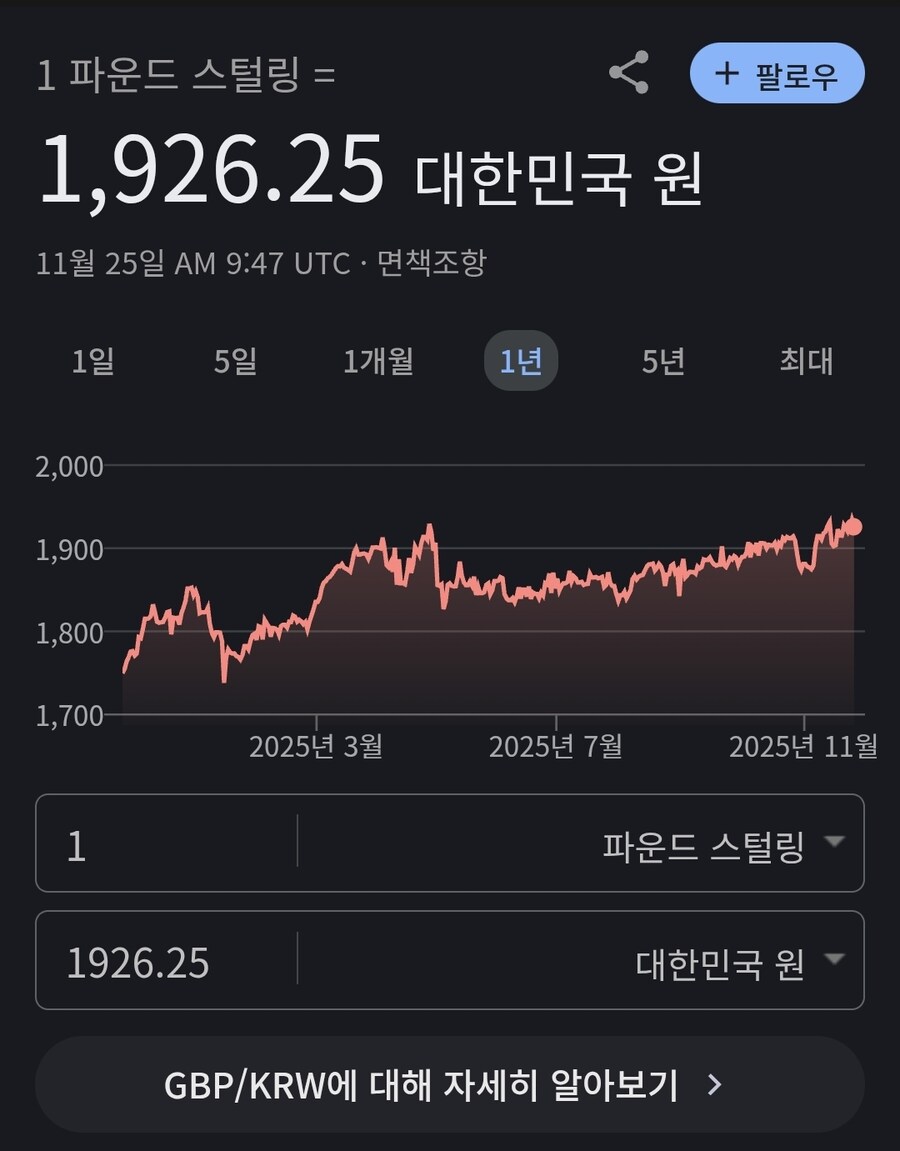Tap the plus icon on the follow button
This screenshot has height=1151, width=900.
[x=727, y=72]
